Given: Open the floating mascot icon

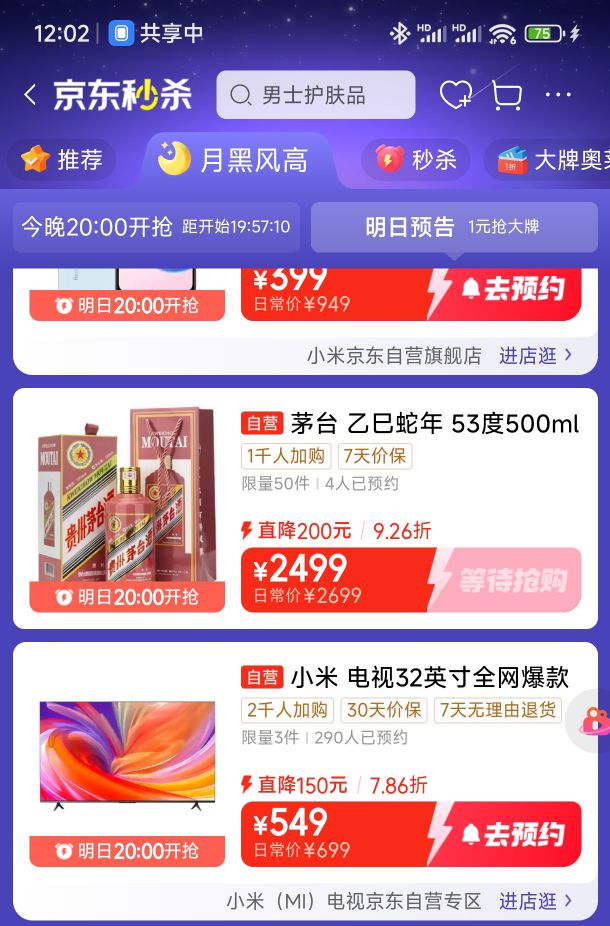Looking at the screenshot, I should (593, 720).
